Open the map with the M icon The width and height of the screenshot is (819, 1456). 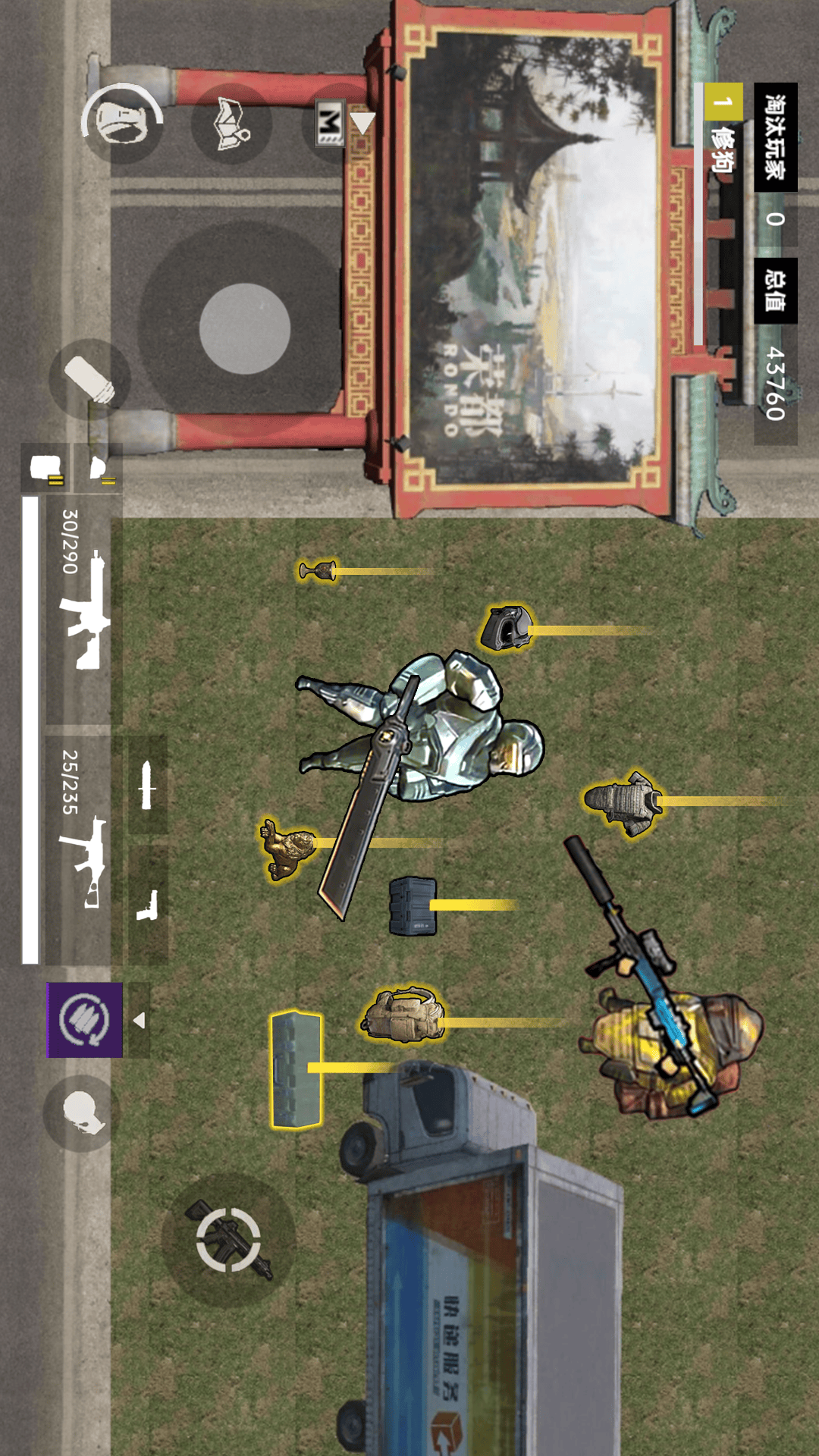point(330,122)
